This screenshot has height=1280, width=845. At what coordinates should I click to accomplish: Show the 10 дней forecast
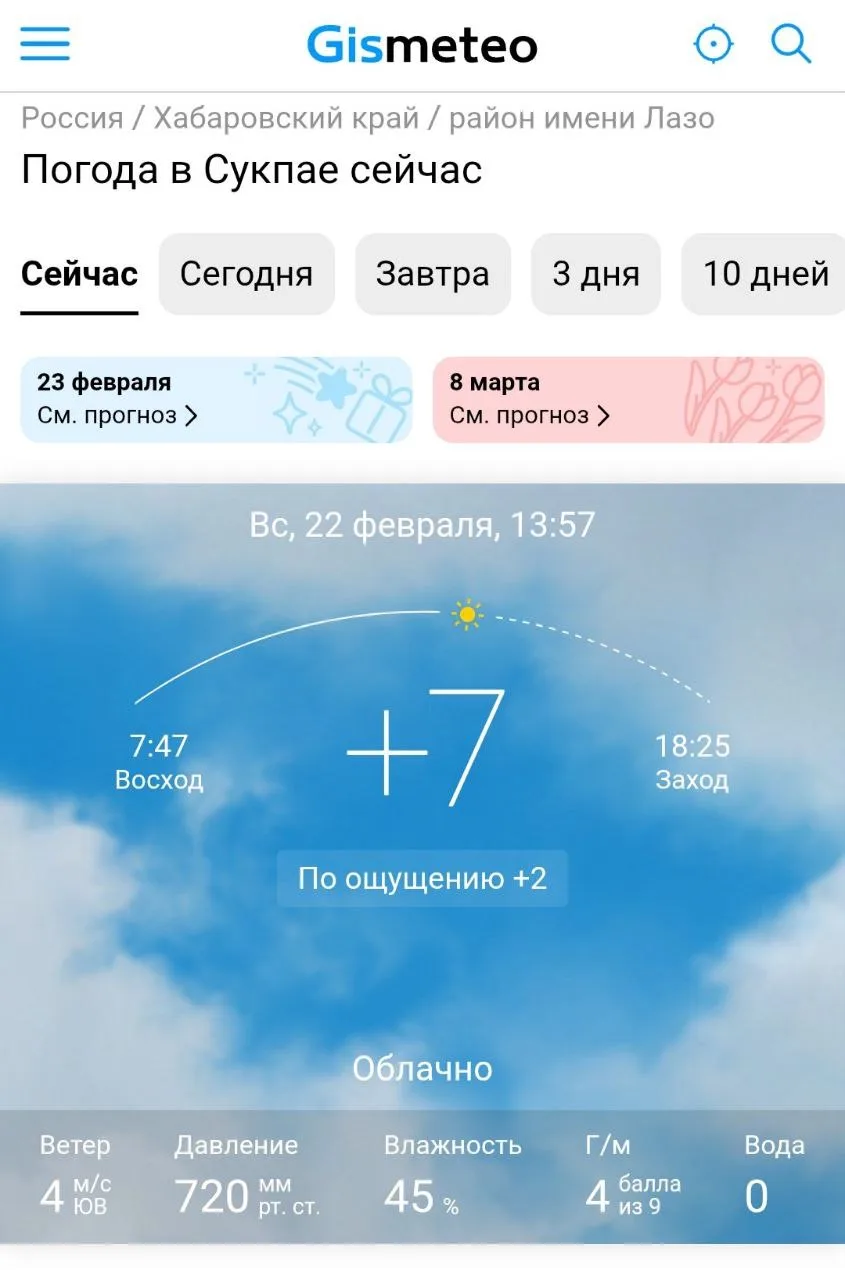click(x=765, y=274)
